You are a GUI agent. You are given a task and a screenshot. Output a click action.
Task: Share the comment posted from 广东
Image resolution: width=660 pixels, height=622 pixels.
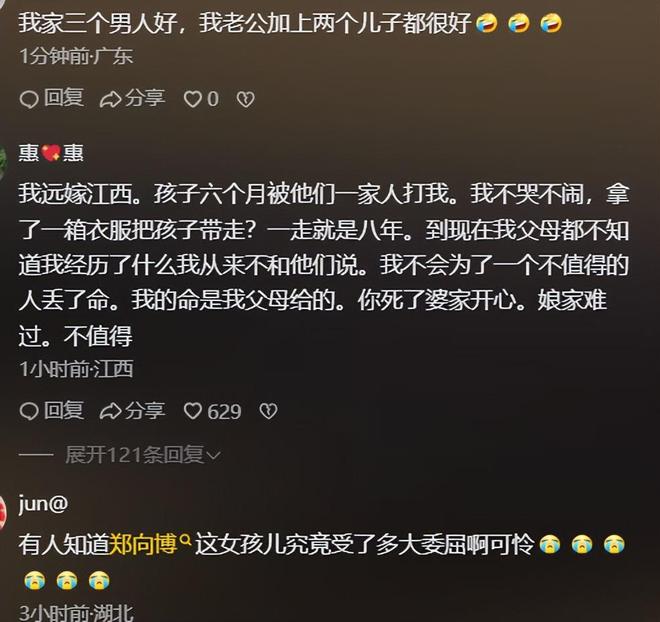132,98
